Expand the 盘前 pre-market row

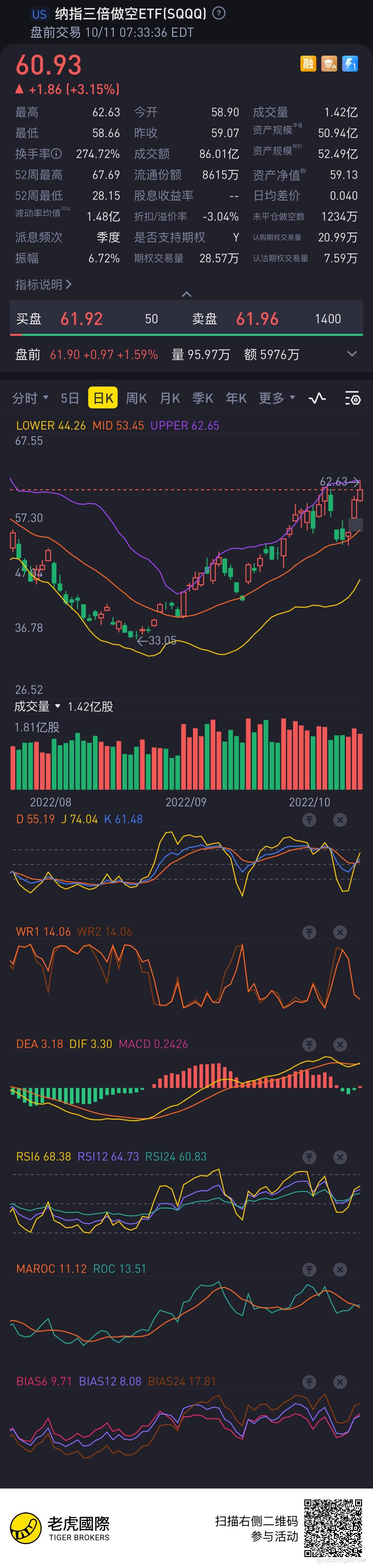(x=352, y=354)
